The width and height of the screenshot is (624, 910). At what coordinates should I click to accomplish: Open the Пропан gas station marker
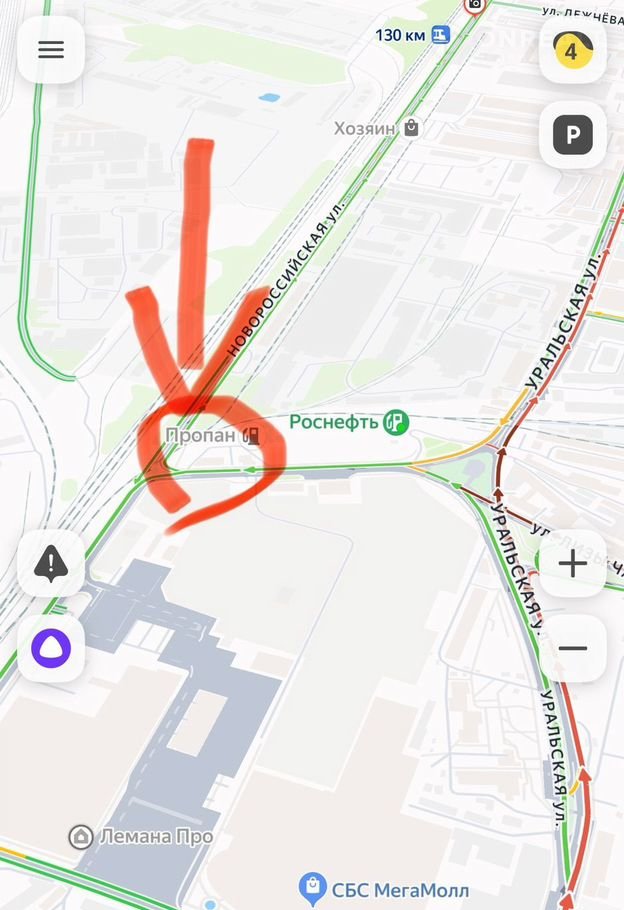(252, 435)
